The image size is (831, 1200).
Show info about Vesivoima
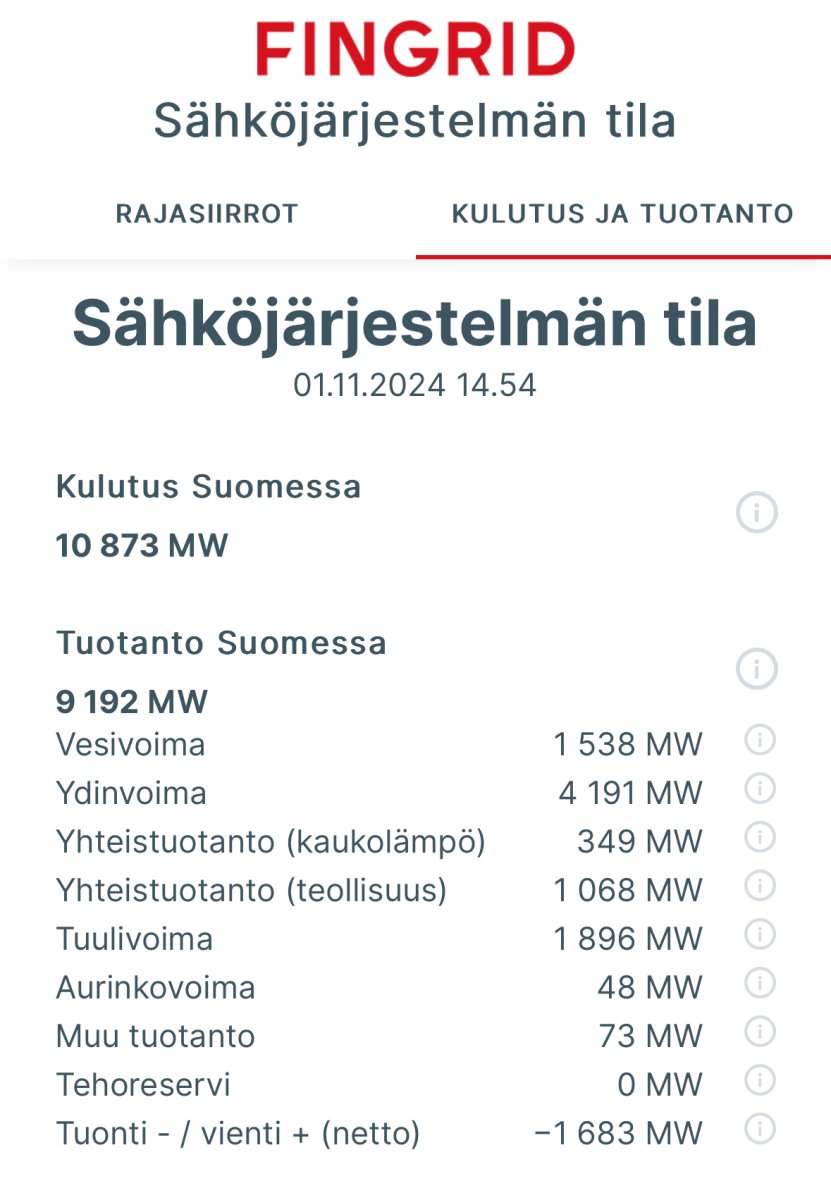pos(760,741)
